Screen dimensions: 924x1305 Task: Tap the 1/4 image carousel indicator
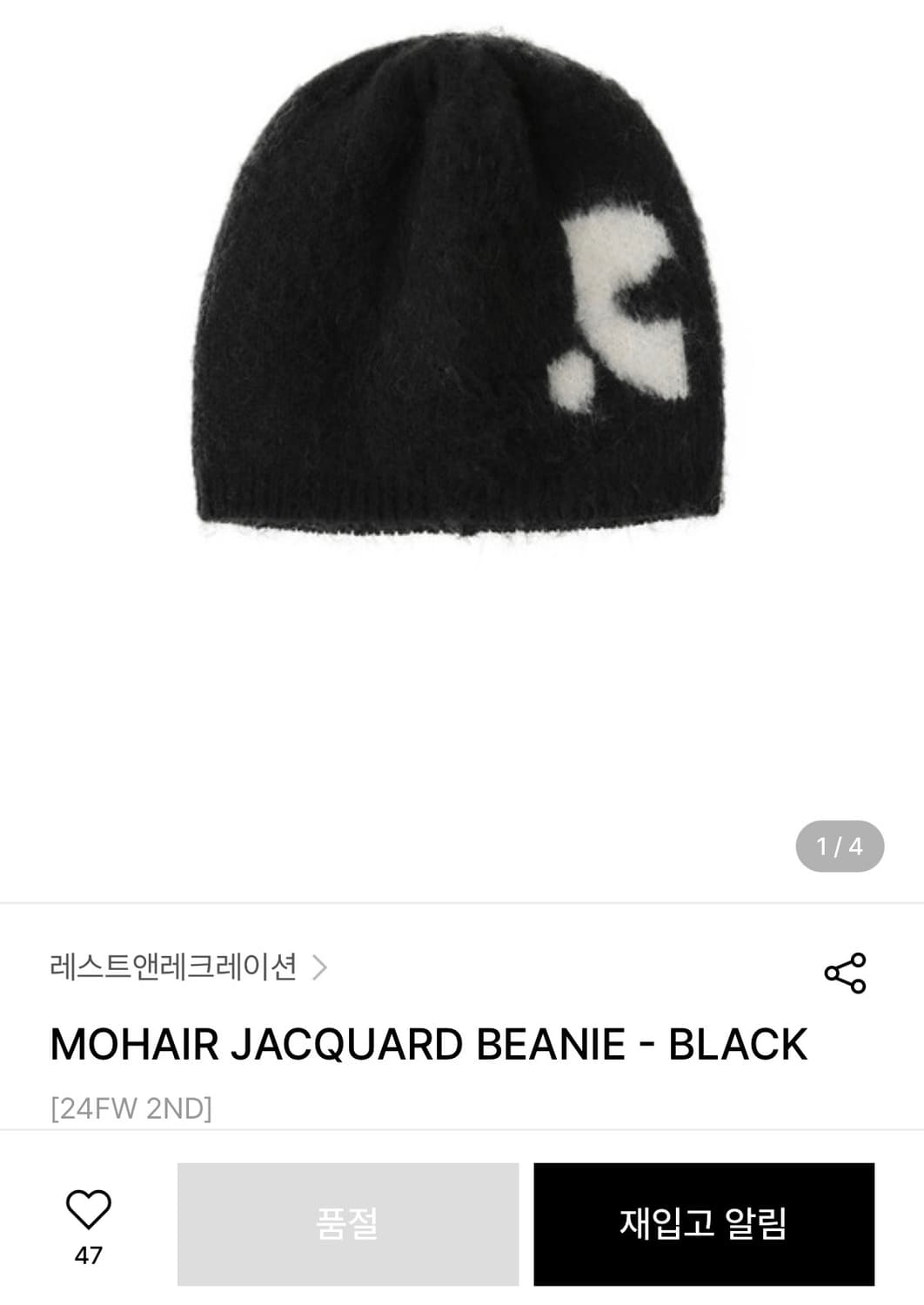pyautogui.click(x=840, y=844)
